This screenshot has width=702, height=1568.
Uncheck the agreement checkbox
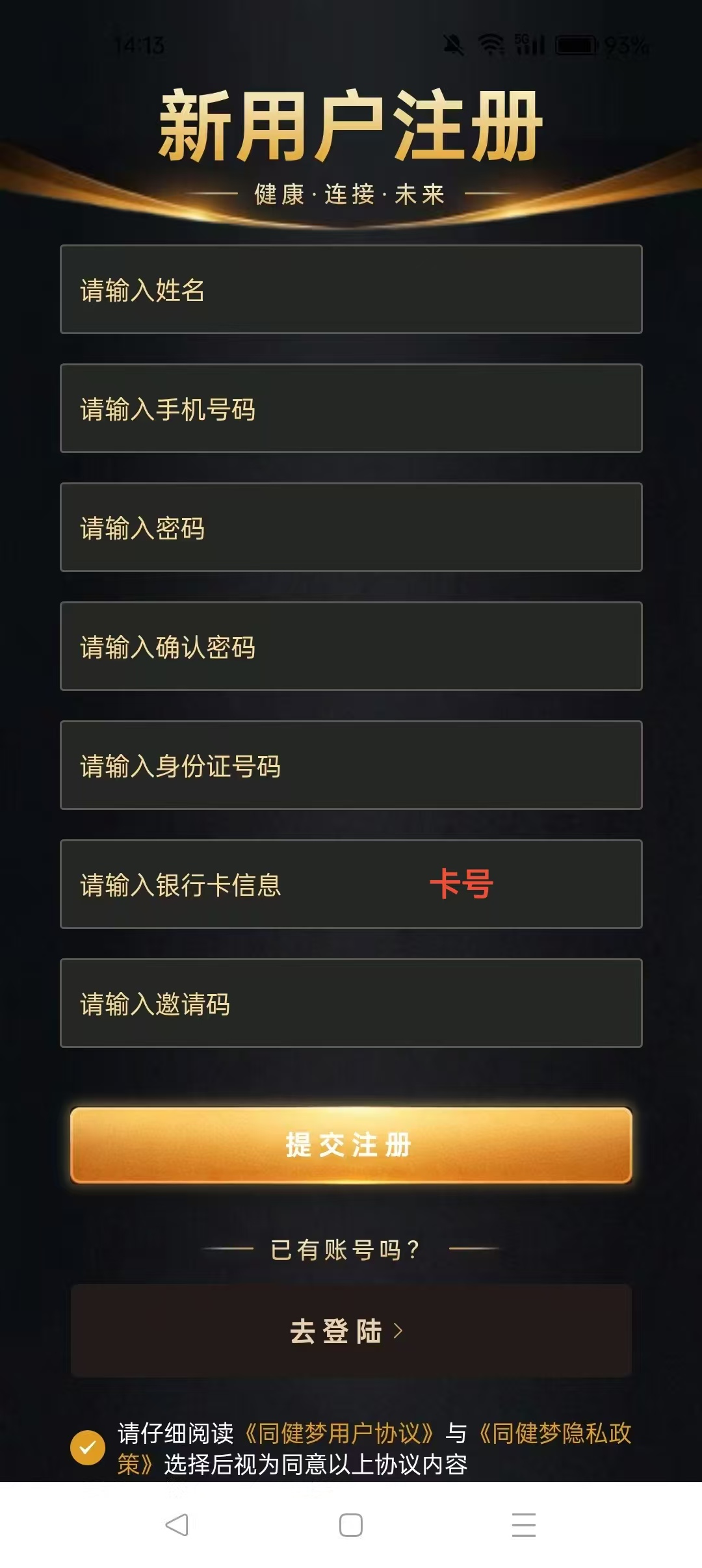[88, 1448]
